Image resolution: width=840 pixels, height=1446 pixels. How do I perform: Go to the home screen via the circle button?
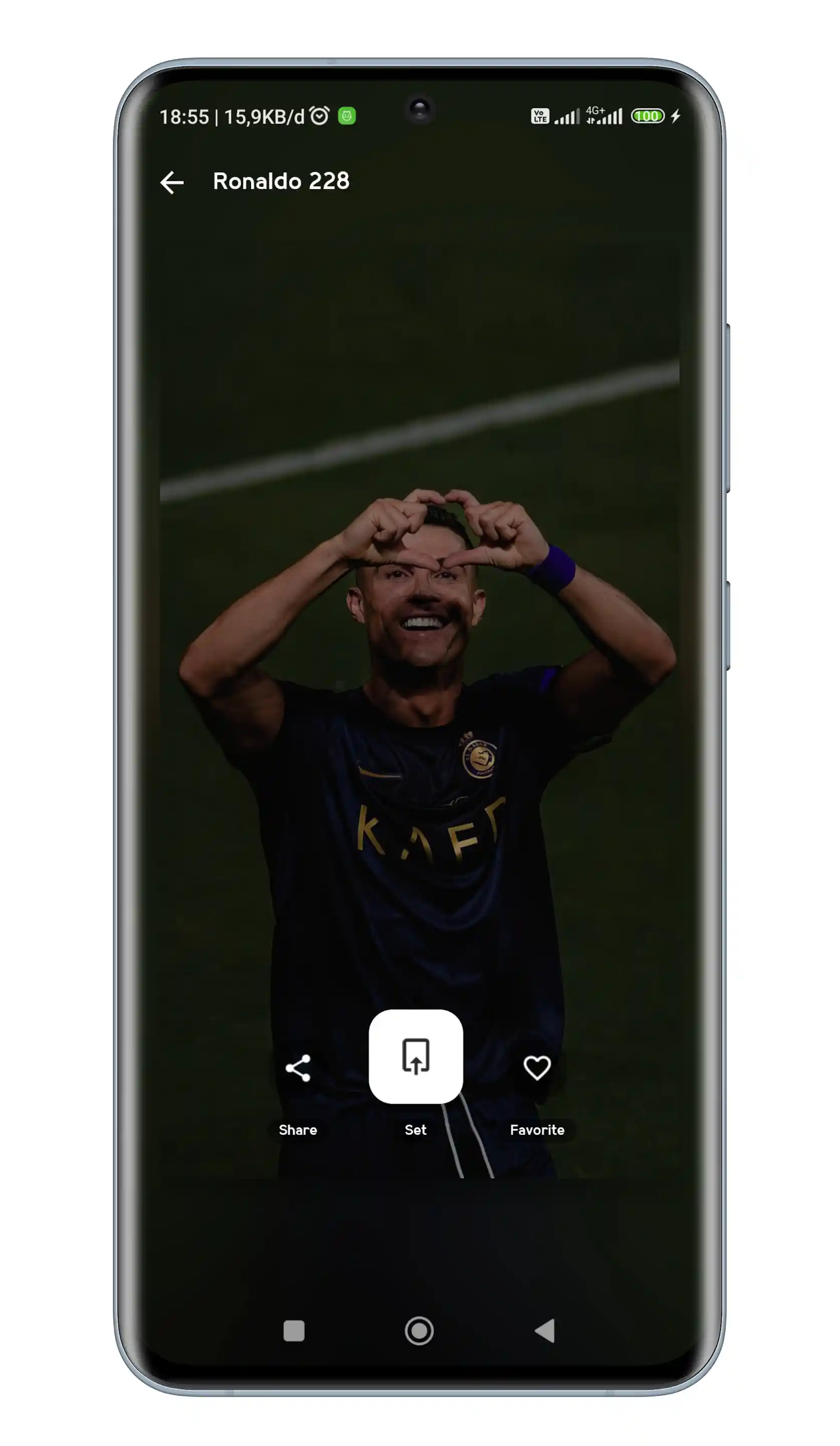pyautogui.click(x=419, y=1331)
